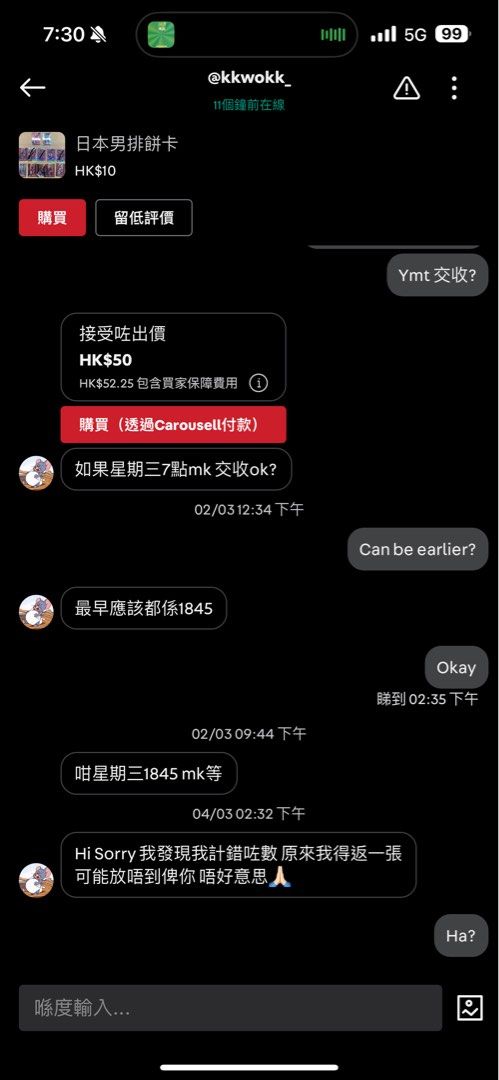View seller avatar beside 最早應該都係1845
499x1080 pixels.
pos(36,612)
